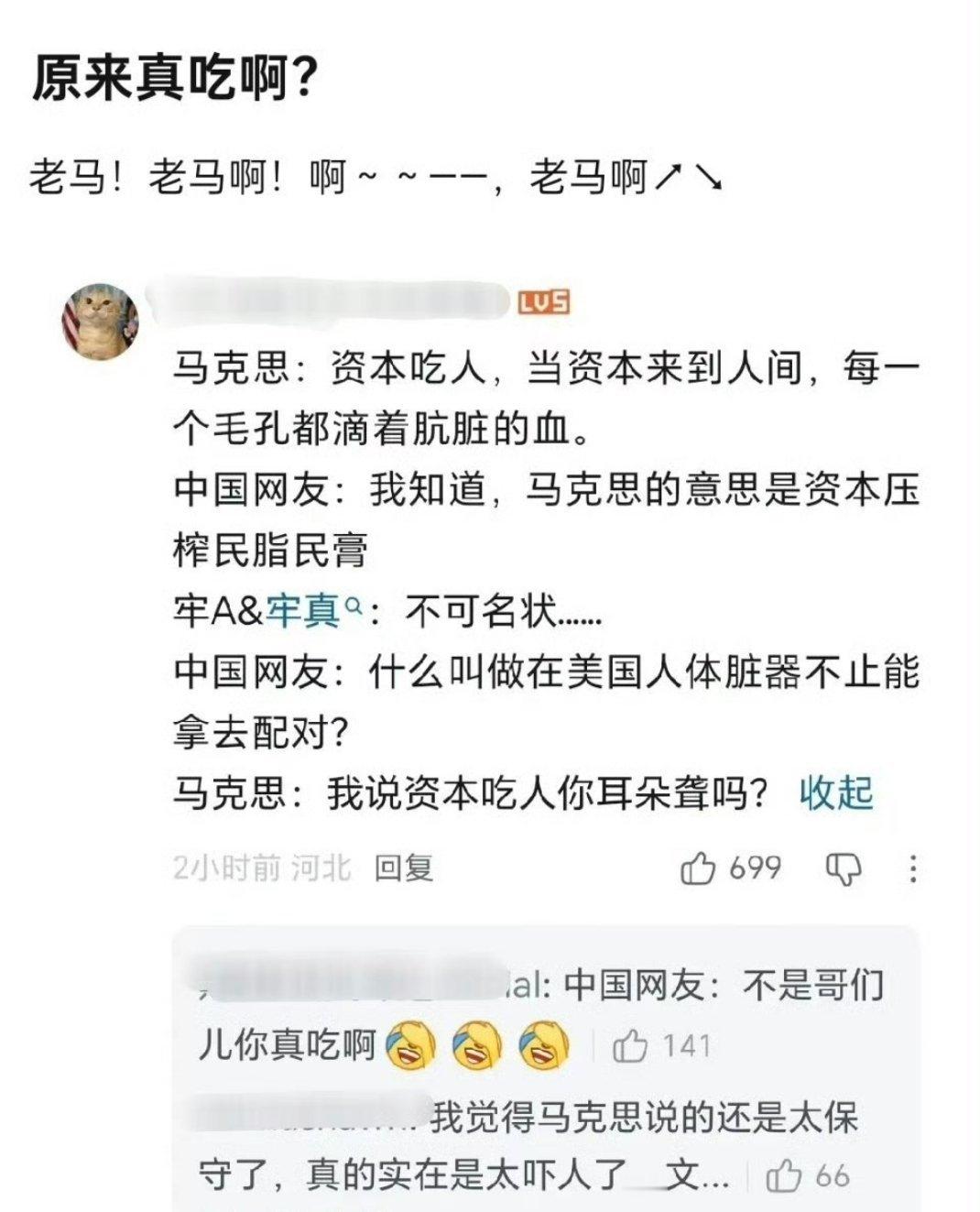This screenshot has width=980, height=1212.
Task: Collapse the comment using 收起
Action: coord(838,796)
